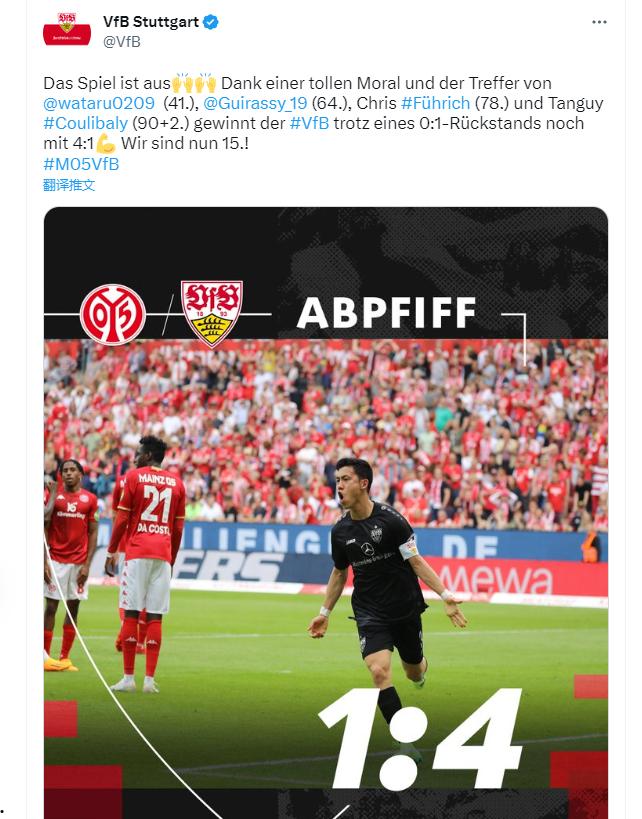Image resolution: width=642 pixels, height=819 pixels.
Task: Open the tweet's three-dot overflow menu
Action: [x=598, y=21]
